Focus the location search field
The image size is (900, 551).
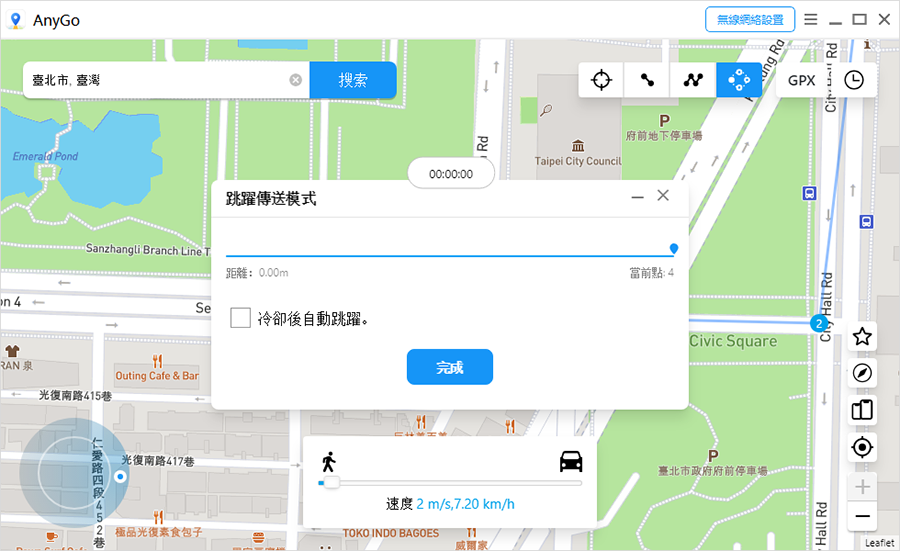pyautogui.click(x=155, y=80)
